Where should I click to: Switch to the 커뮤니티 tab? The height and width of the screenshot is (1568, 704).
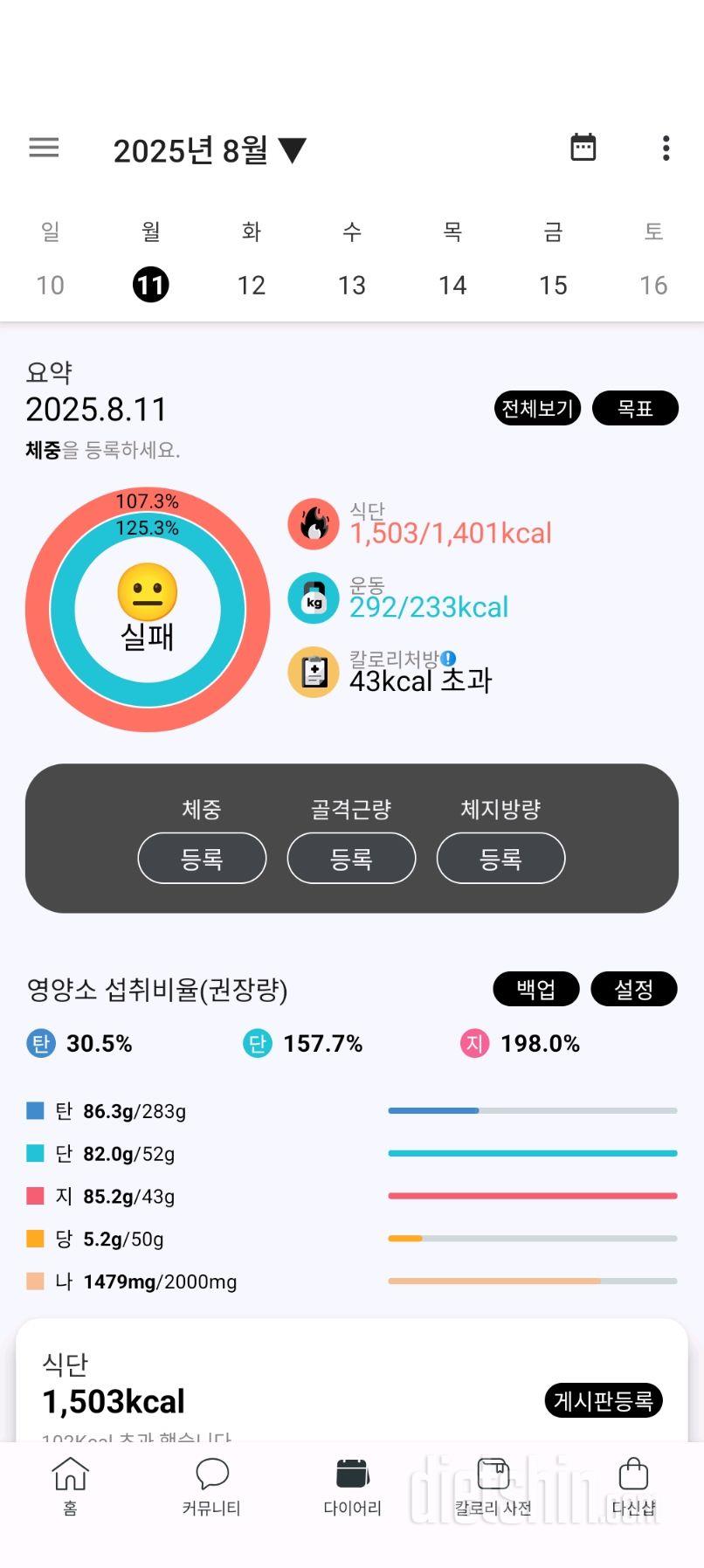[211, 1485]
